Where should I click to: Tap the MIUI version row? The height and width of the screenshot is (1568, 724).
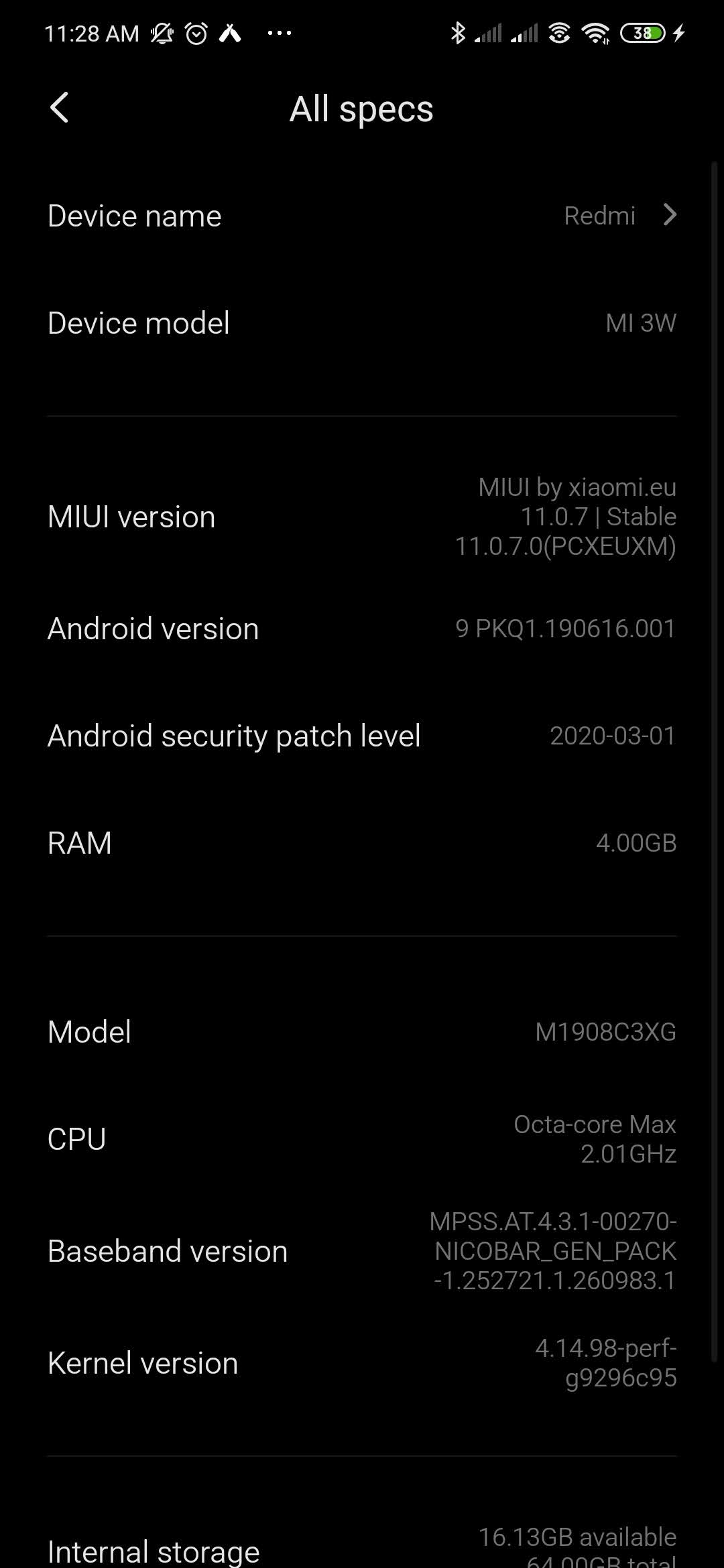click(x=362, y=517)
